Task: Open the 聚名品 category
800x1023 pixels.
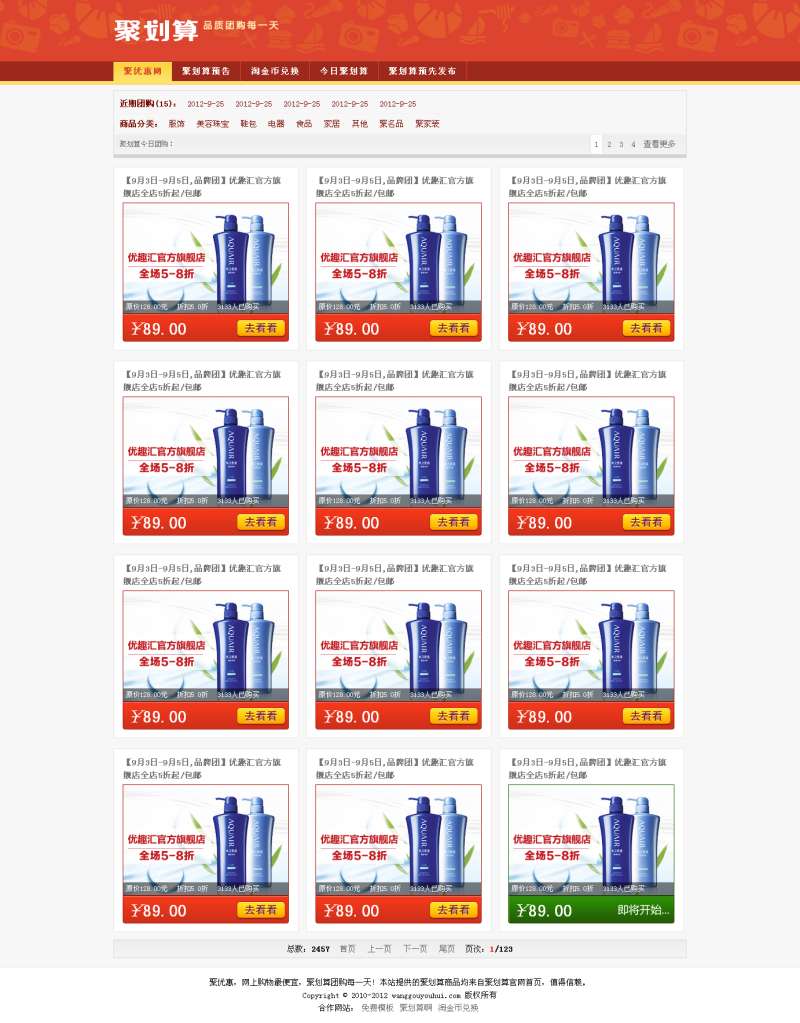Action: tap(391, 124)
